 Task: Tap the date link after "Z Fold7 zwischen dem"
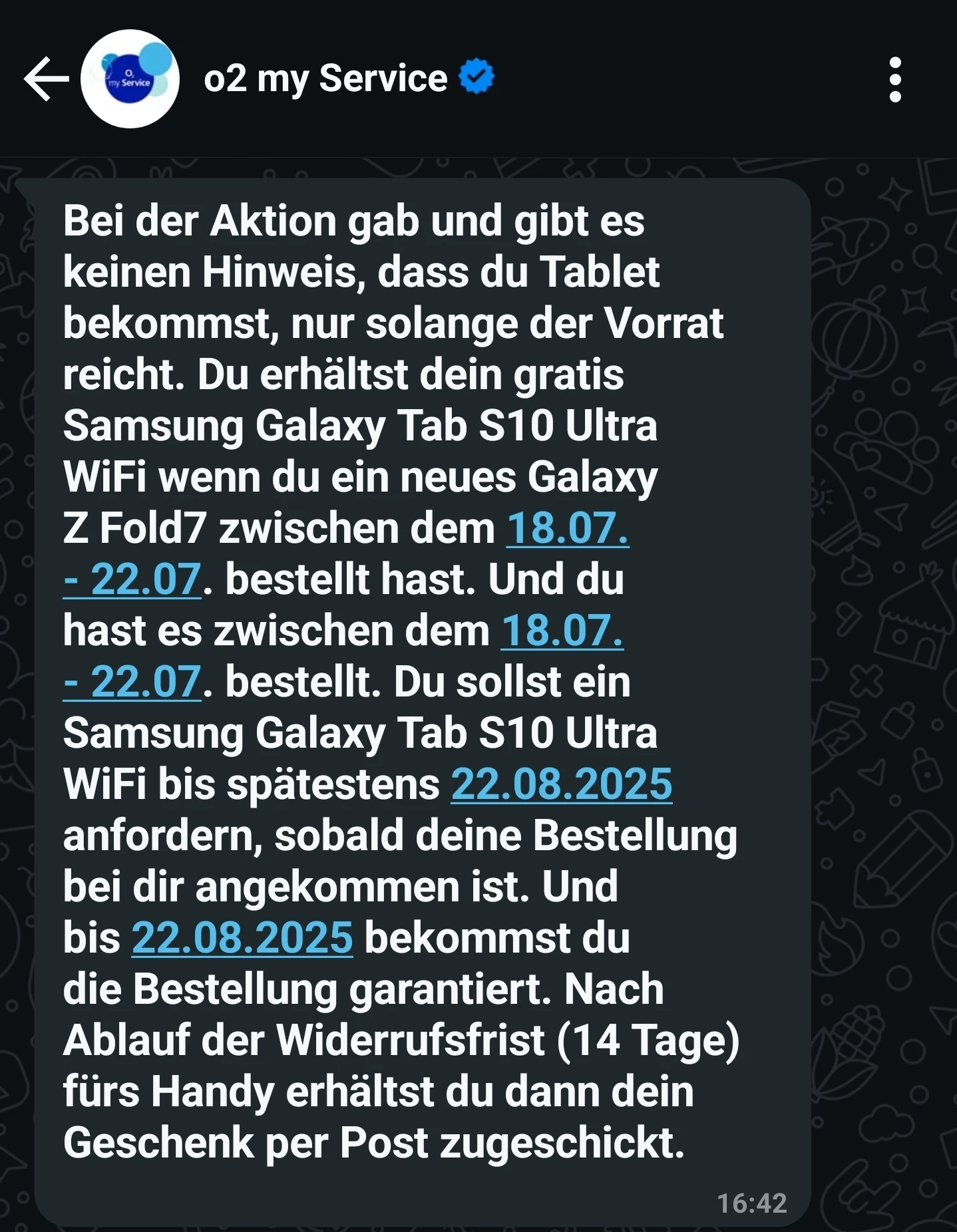tap(567, 530)
